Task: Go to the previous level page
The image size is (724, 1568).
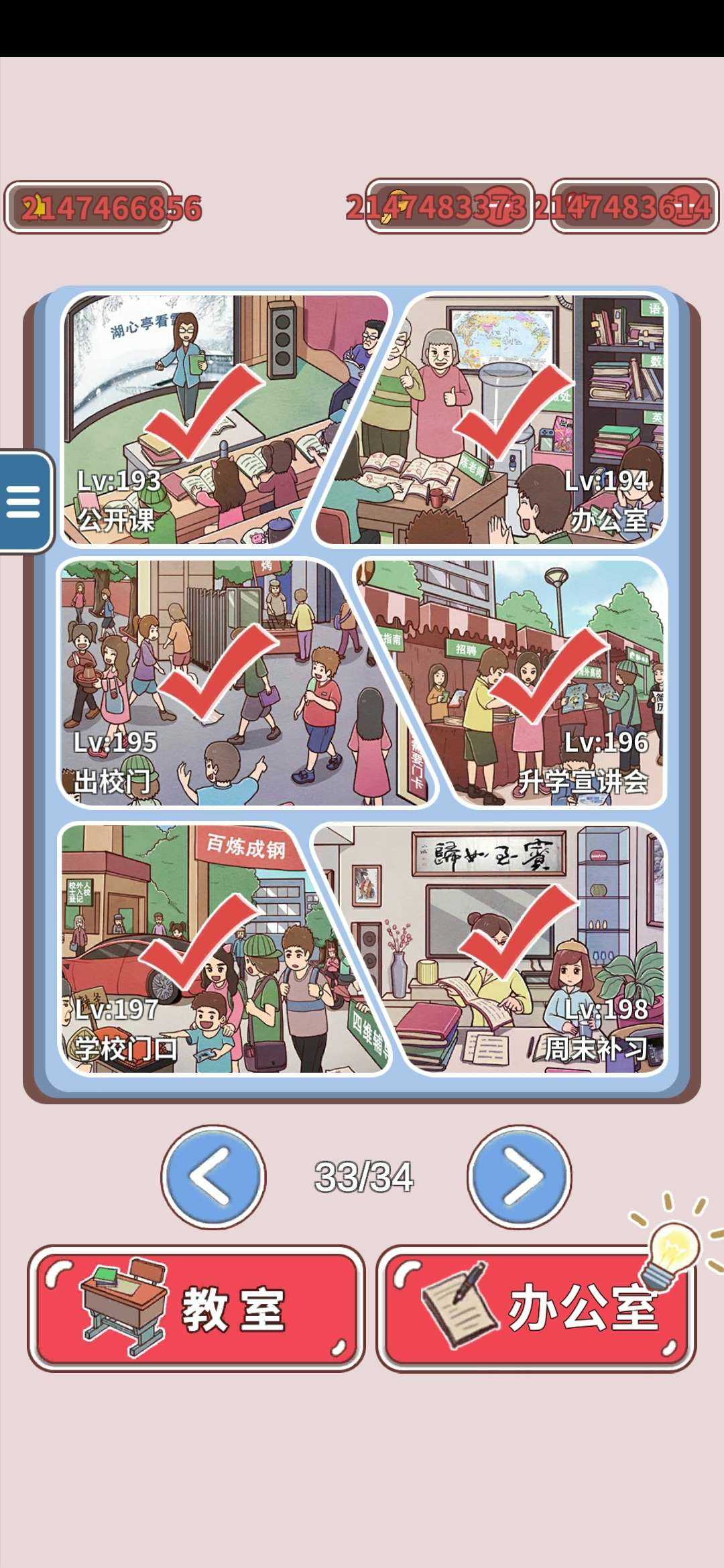Action: [x=213, y=1177]
